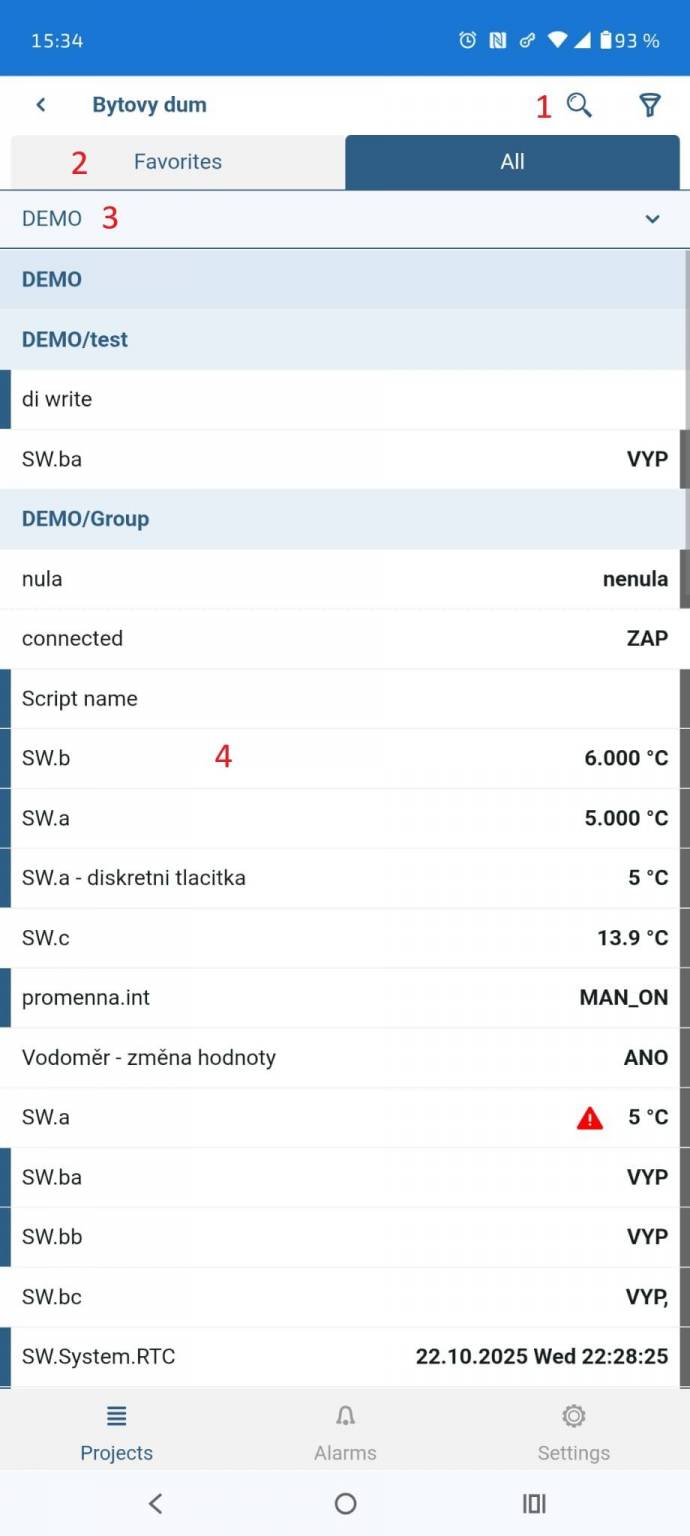Go back from Bytovy dum
Viewport: 690px width, 1536px height.
pos(41,105)
